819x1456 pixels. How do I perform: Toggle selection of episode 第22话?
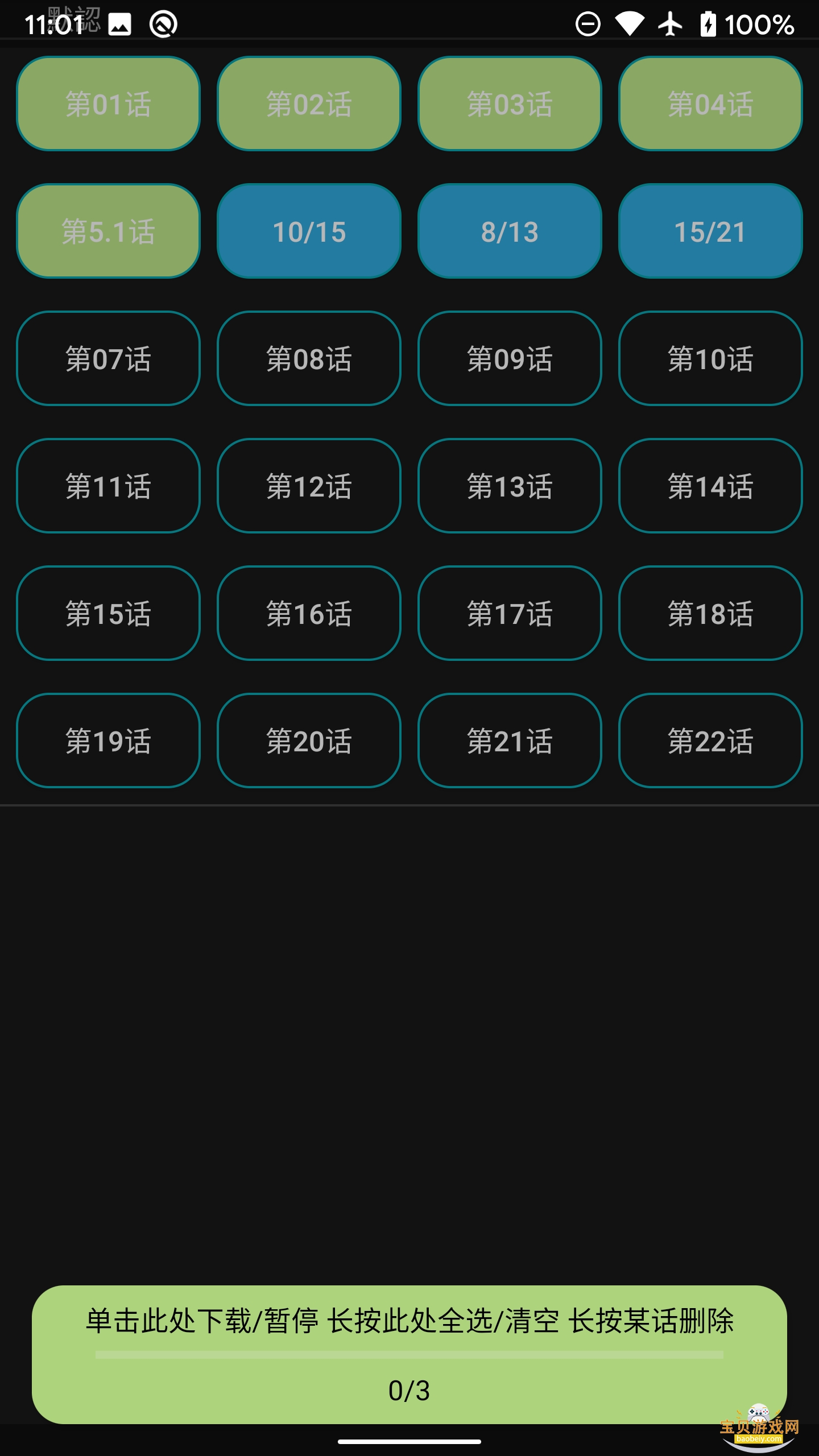pyautogui.click(x=711, y=741)
